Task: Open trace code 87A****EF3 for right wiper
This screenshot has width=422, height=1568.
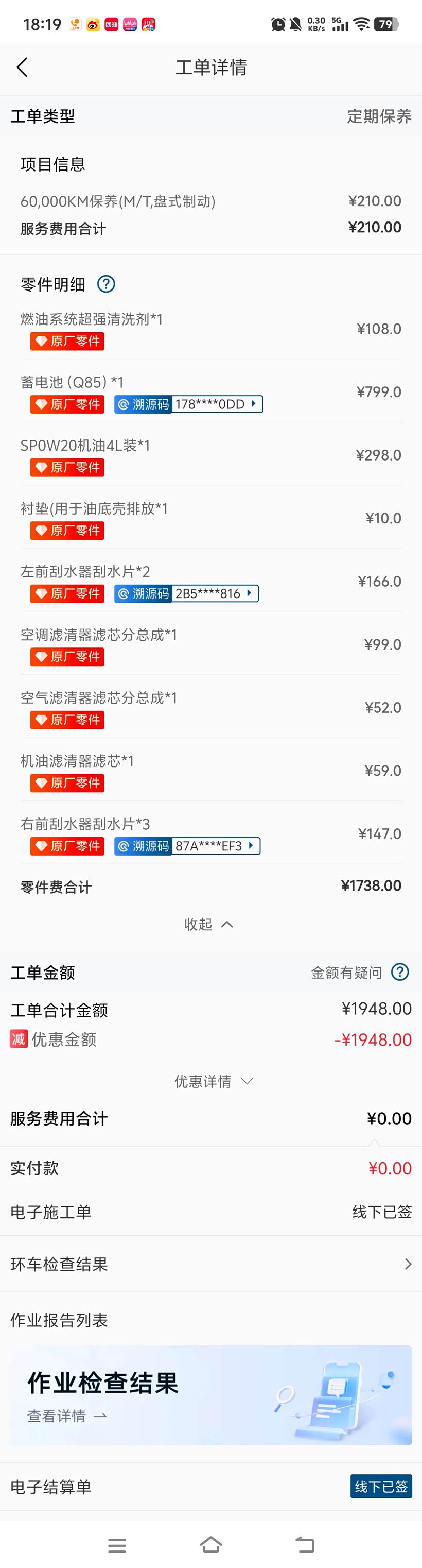Action: click(187, 846)
